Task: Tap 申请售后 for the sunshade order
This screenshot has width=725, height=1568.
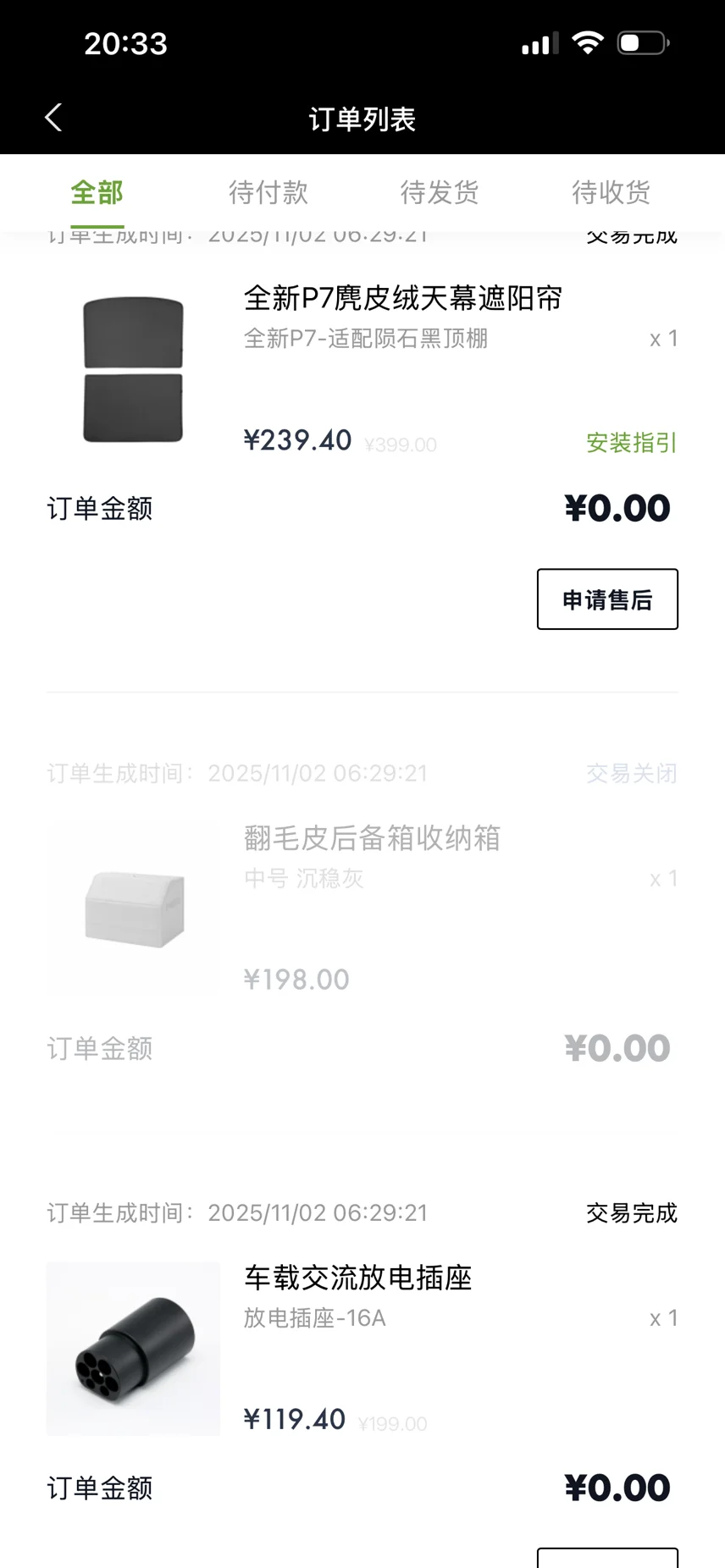Action: (607, 599)
